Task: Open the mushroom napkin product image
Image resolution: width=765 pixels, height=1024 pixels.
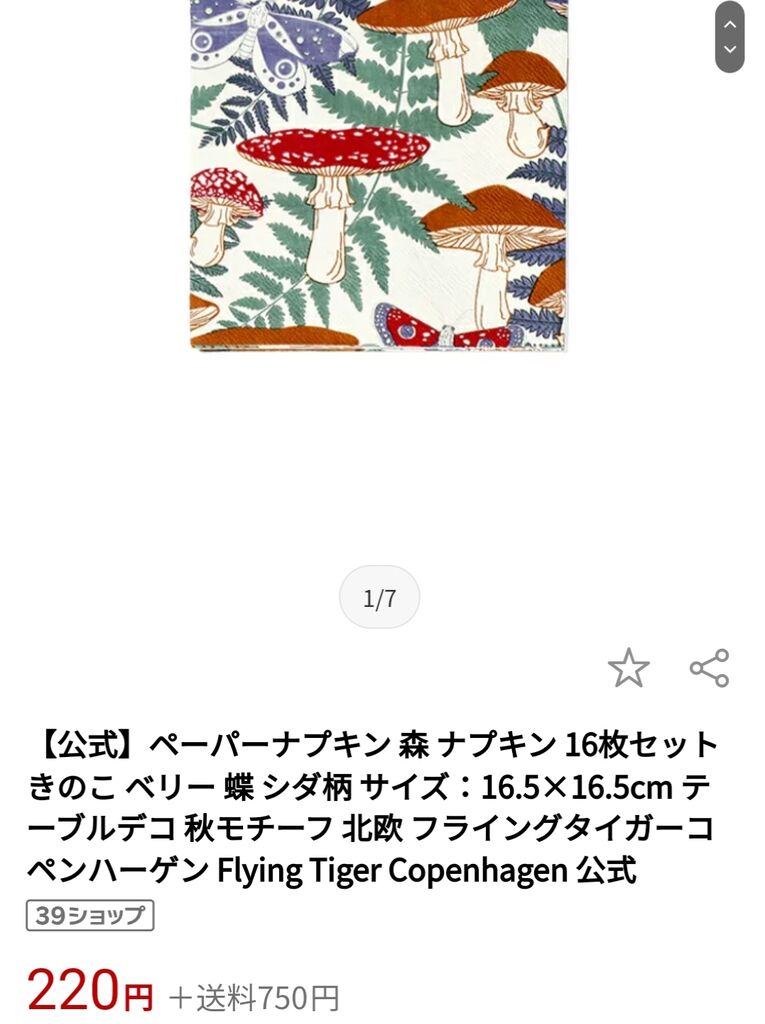Action: click(378, 175)
